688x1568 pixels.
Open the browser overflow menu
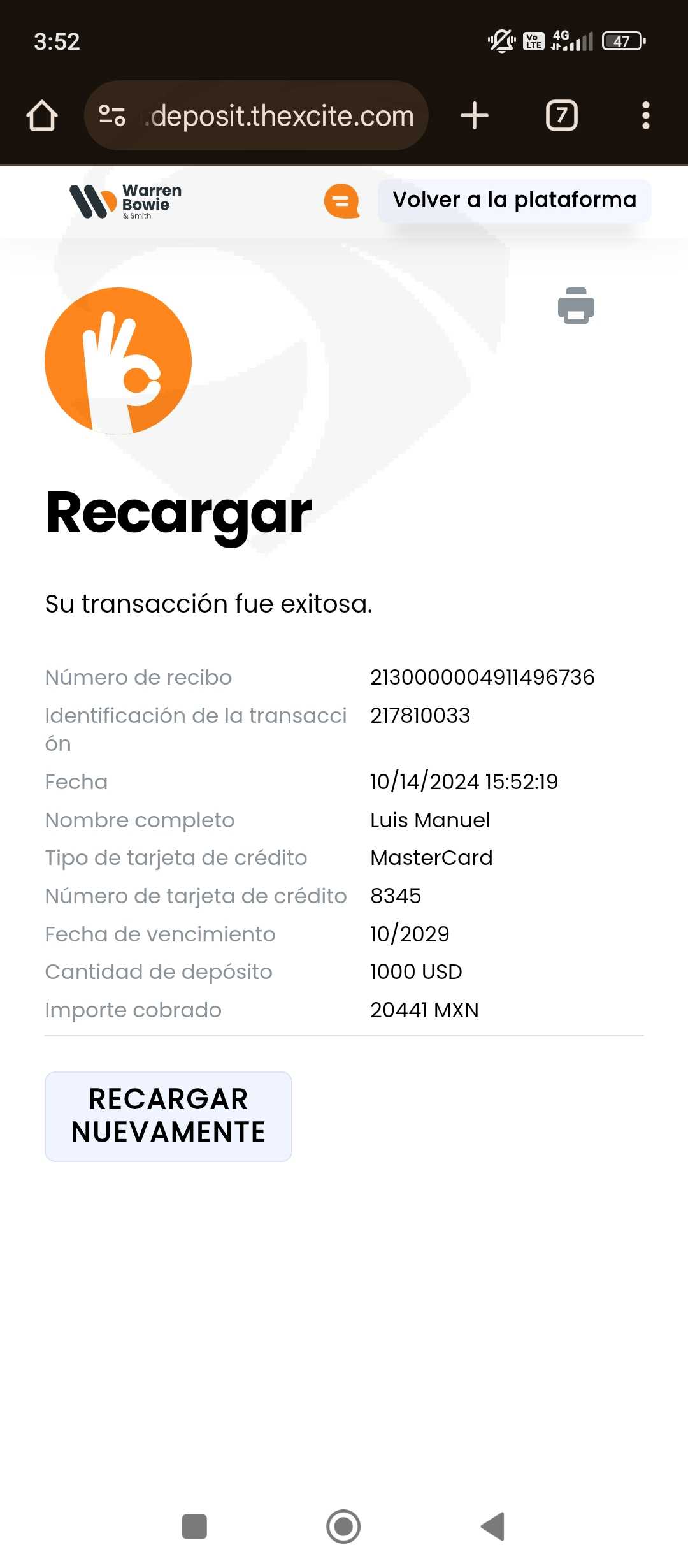point(646,115)
